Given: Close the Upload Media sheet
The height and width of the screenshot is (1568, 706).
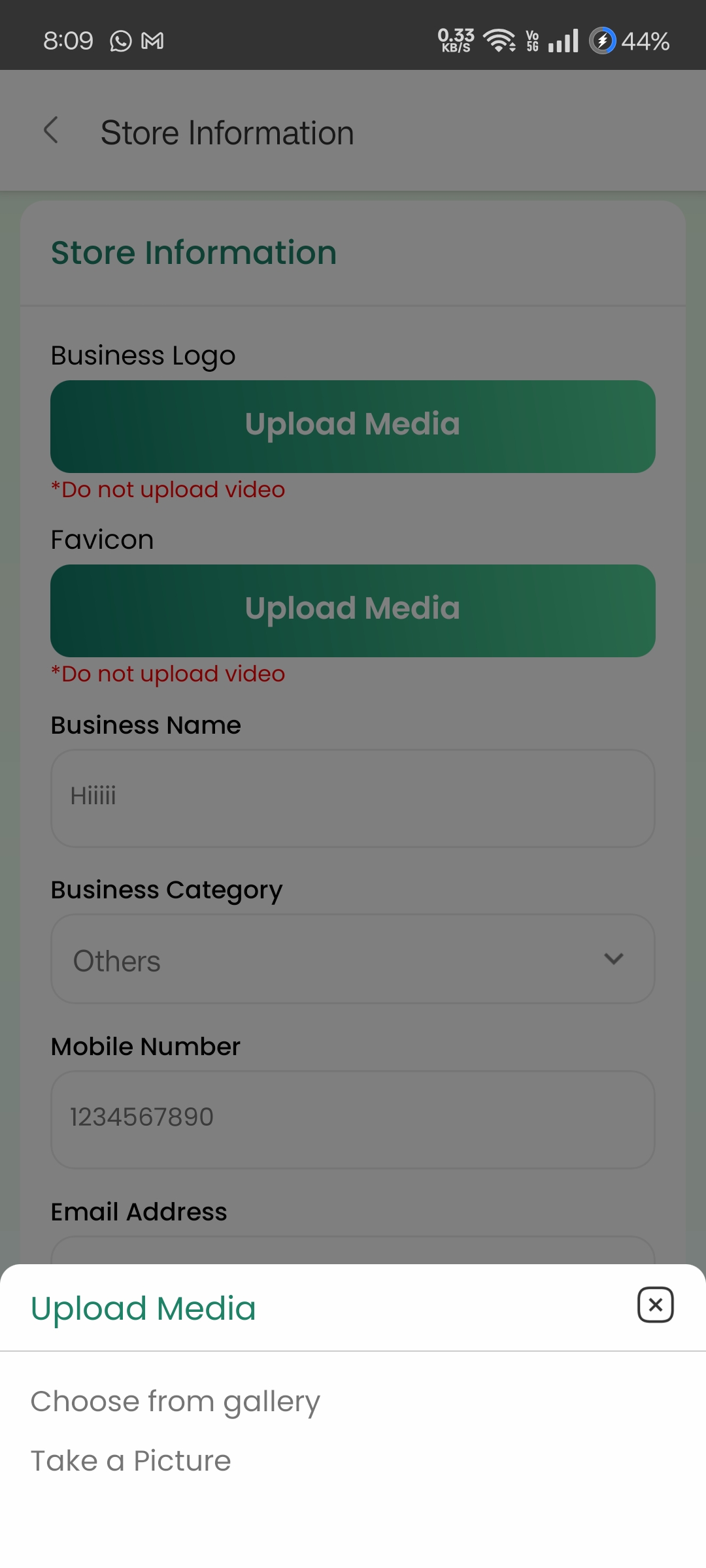Looking at the screenshot, I should coord(655,1305).
